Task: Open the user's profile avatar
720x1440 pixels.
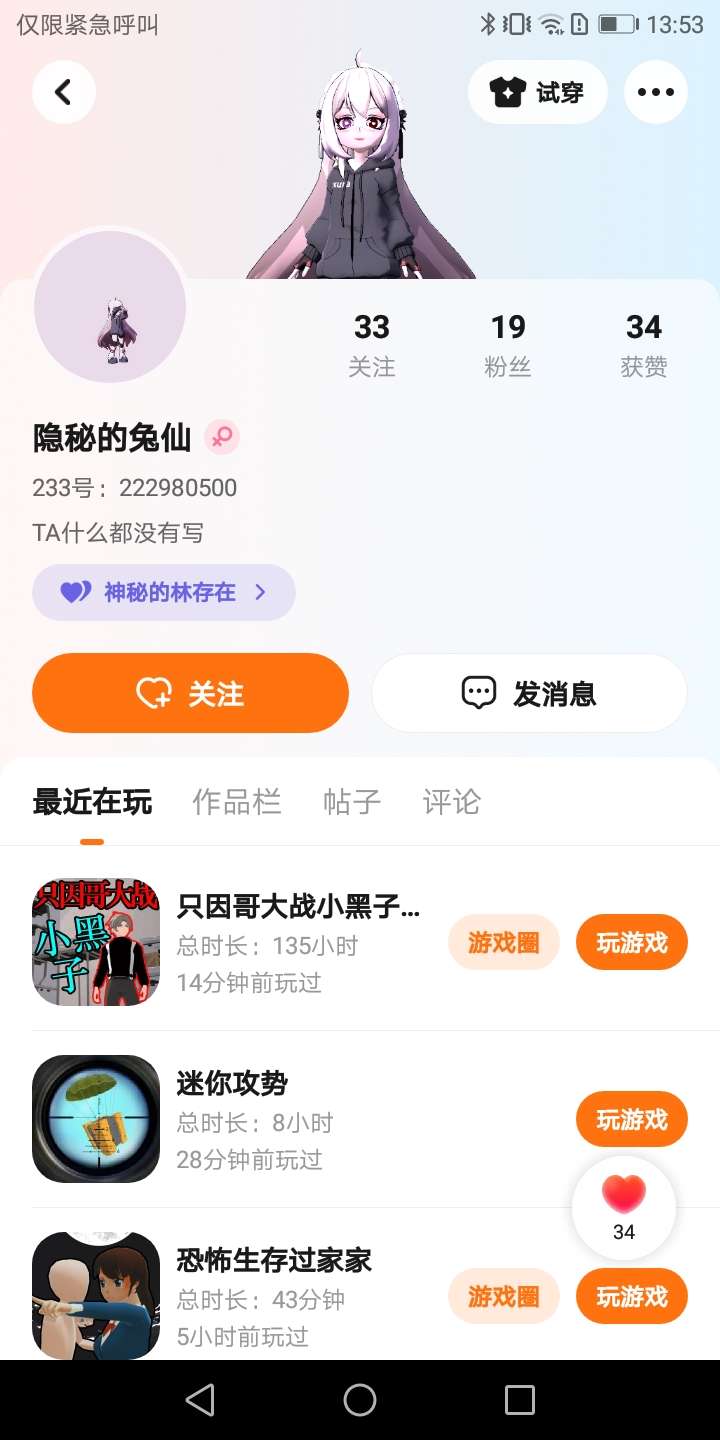Action: click(110, 308)
